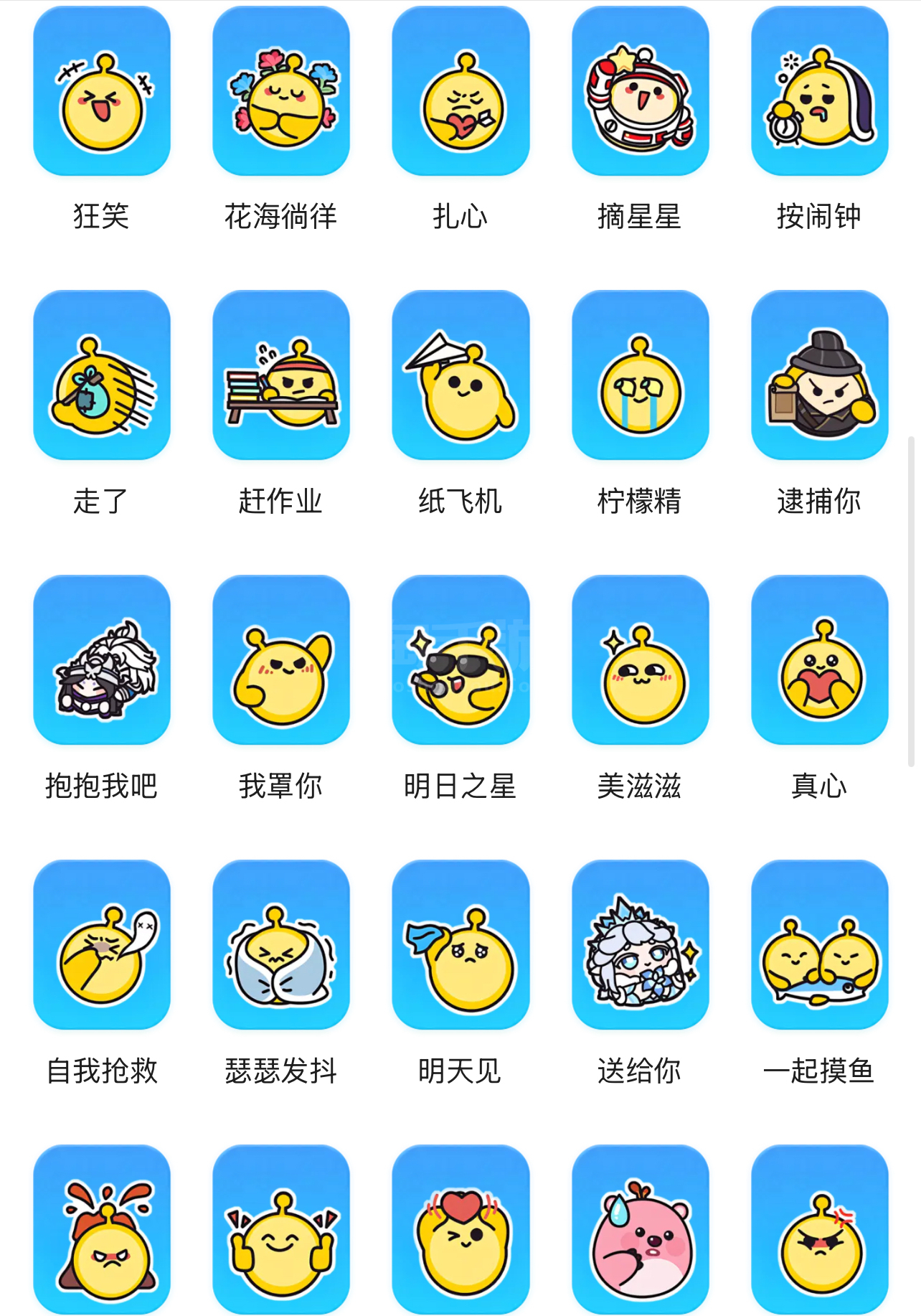
Task: Choose the 瑟瑟发抖 blanket sticker
Action: [281, 945]
